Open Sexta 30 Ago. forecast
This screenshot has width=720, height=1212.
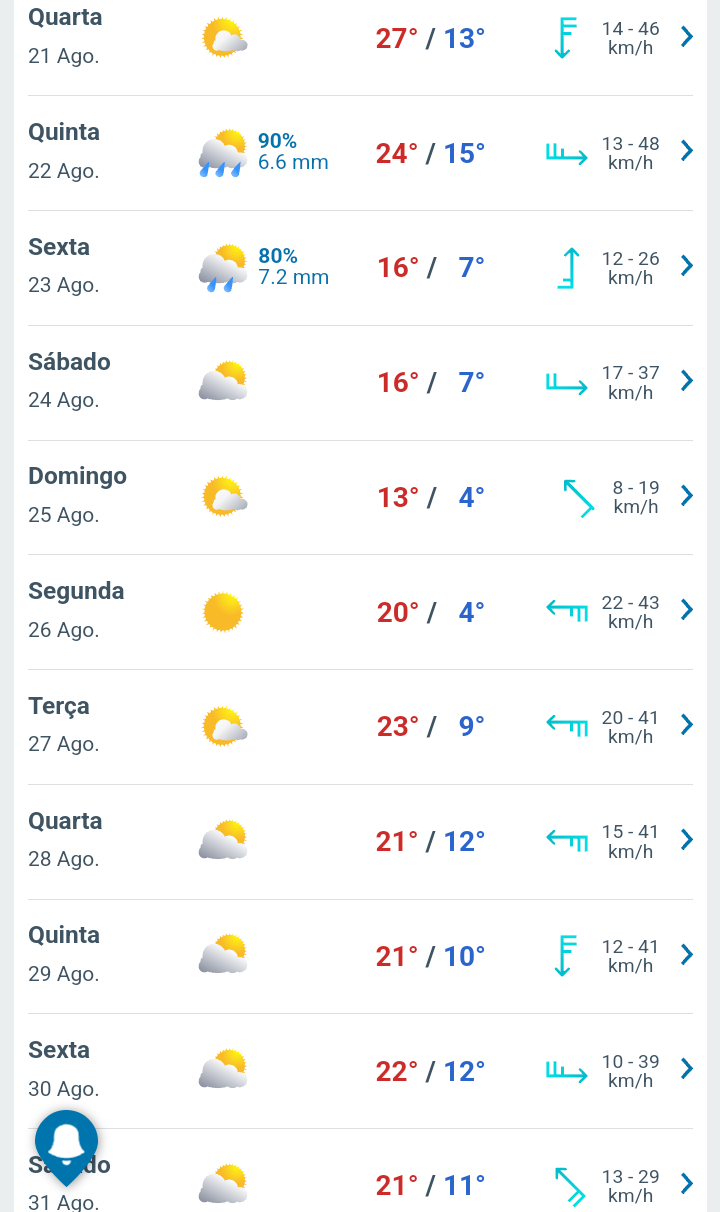tap(360, 1071)
